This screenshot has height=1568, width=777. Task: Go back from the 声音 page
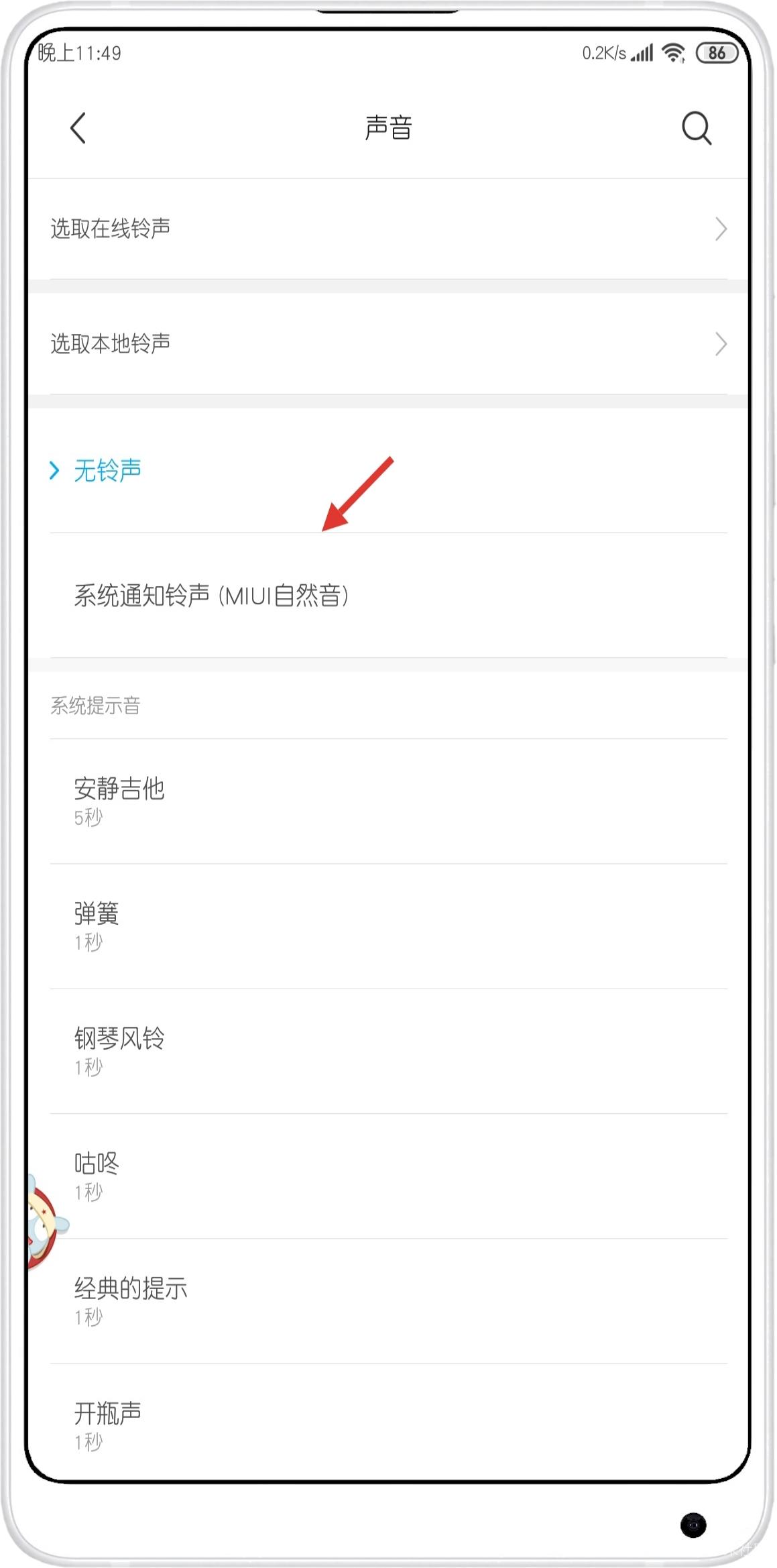(78, 127)
